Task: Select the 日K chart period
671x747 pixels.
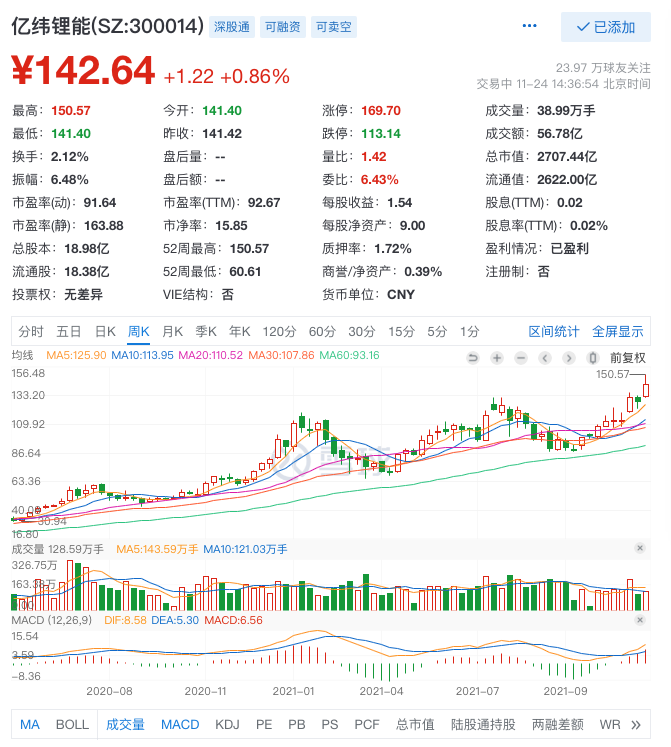Action: (x=105, y=331)
